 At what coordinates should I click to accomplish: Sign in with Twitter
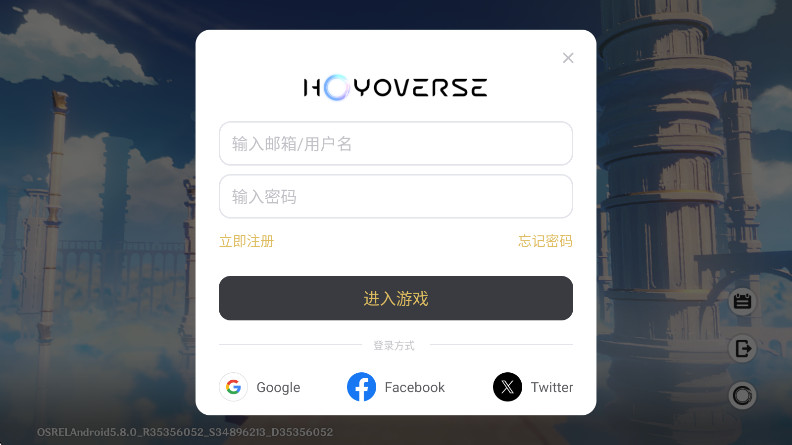(x=533, y=387)
